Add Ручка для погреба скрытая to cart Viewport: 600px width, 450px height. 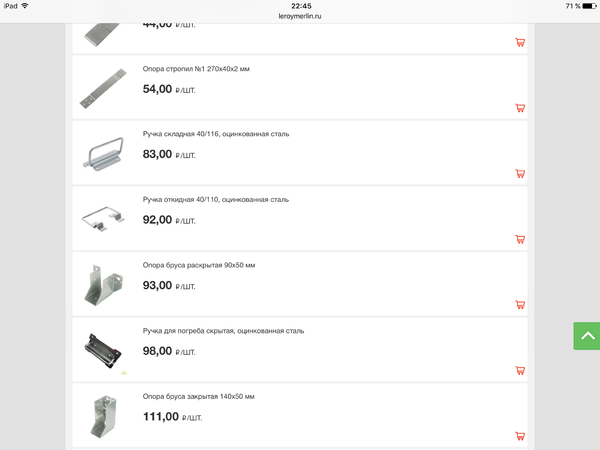coord(520,371)
